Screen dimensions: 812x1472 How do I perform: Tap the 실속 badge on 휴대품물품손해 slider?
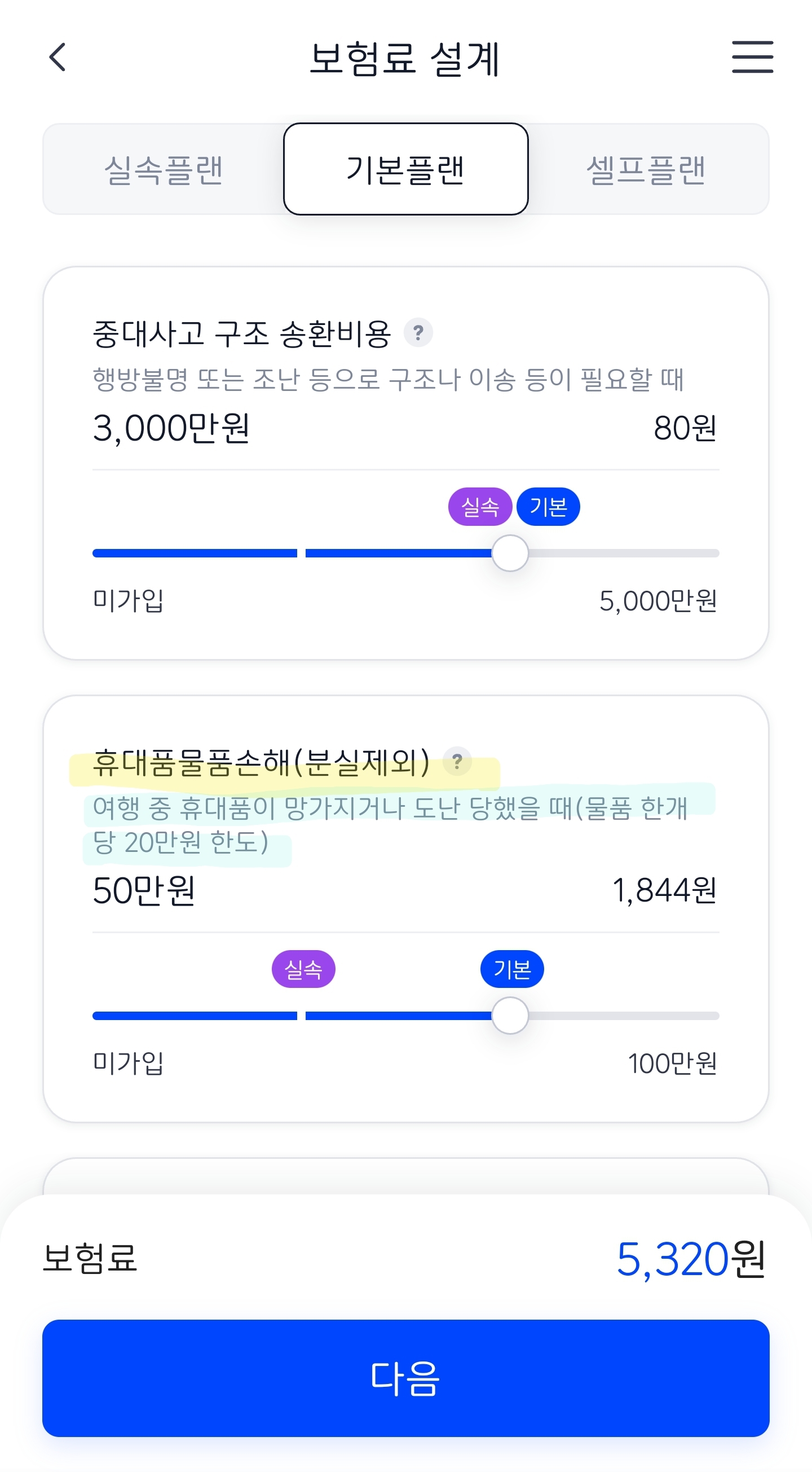tap(303, 969)
